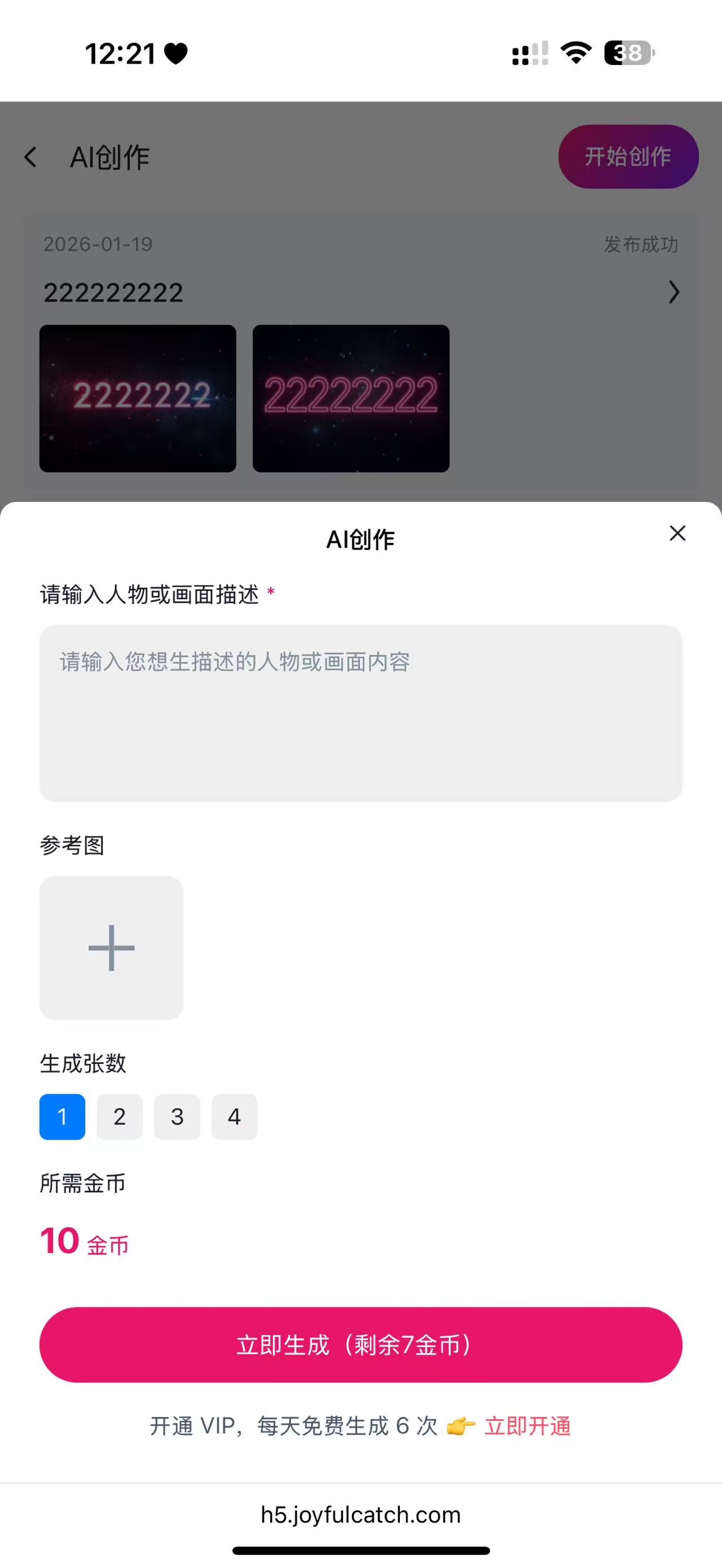Deselect option 1 under 生成张数
Image resolution: width=722 pixels, height=1568 pixels.
click(x=61, y=1117)
